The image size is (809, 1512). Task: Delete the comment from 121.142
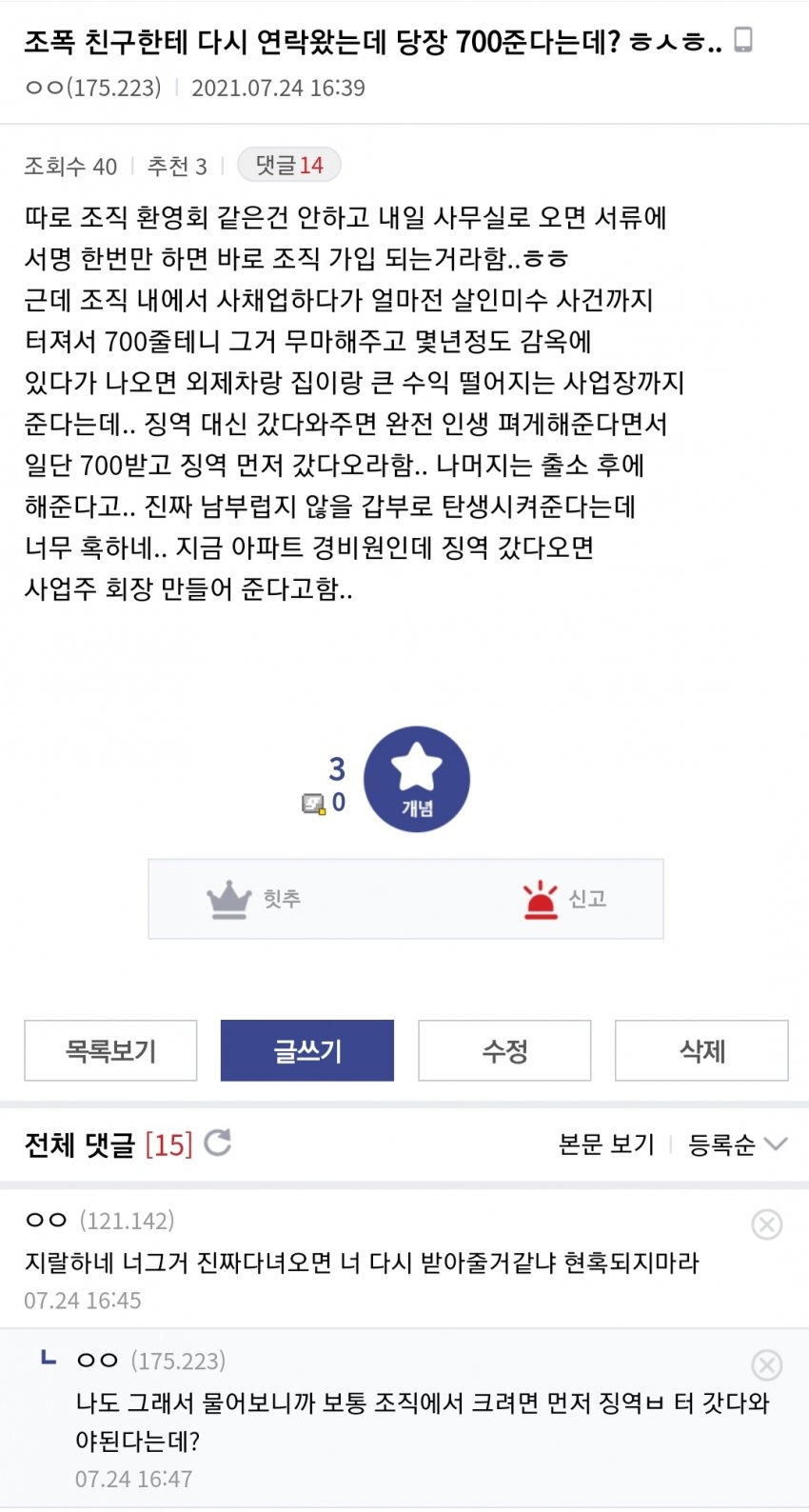766,1224
